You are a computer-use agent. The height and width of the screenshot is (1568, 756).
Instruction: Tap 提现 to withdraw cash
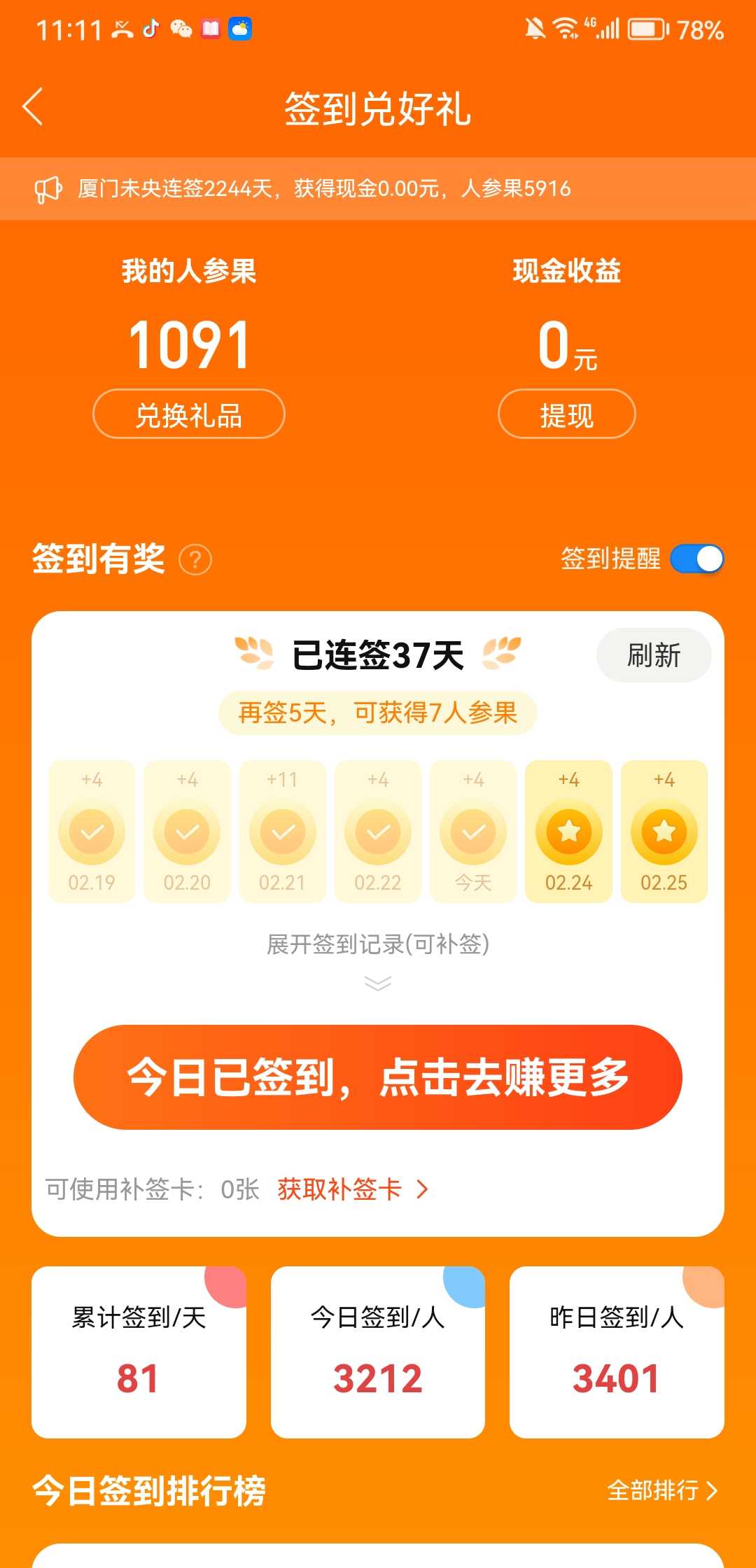tap(566, 414)
